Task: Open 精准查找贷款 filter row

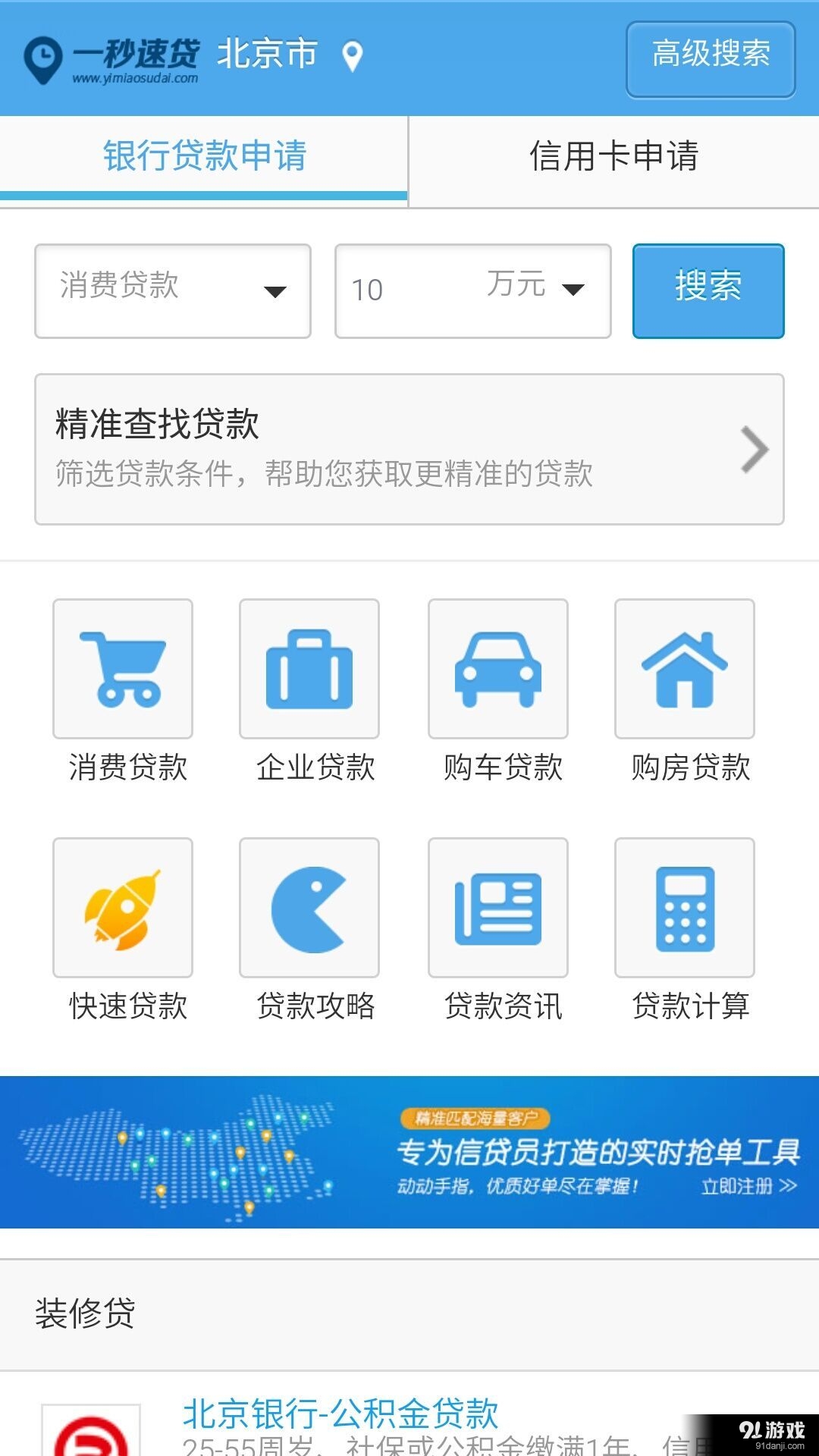Action: 409,448
